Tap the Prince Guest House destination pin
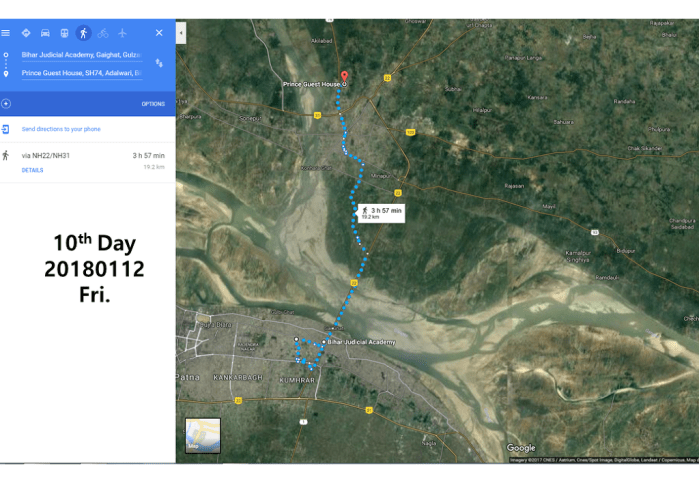Image resolution: width=699 pixels, height=483 pixels. pos(344,77)
